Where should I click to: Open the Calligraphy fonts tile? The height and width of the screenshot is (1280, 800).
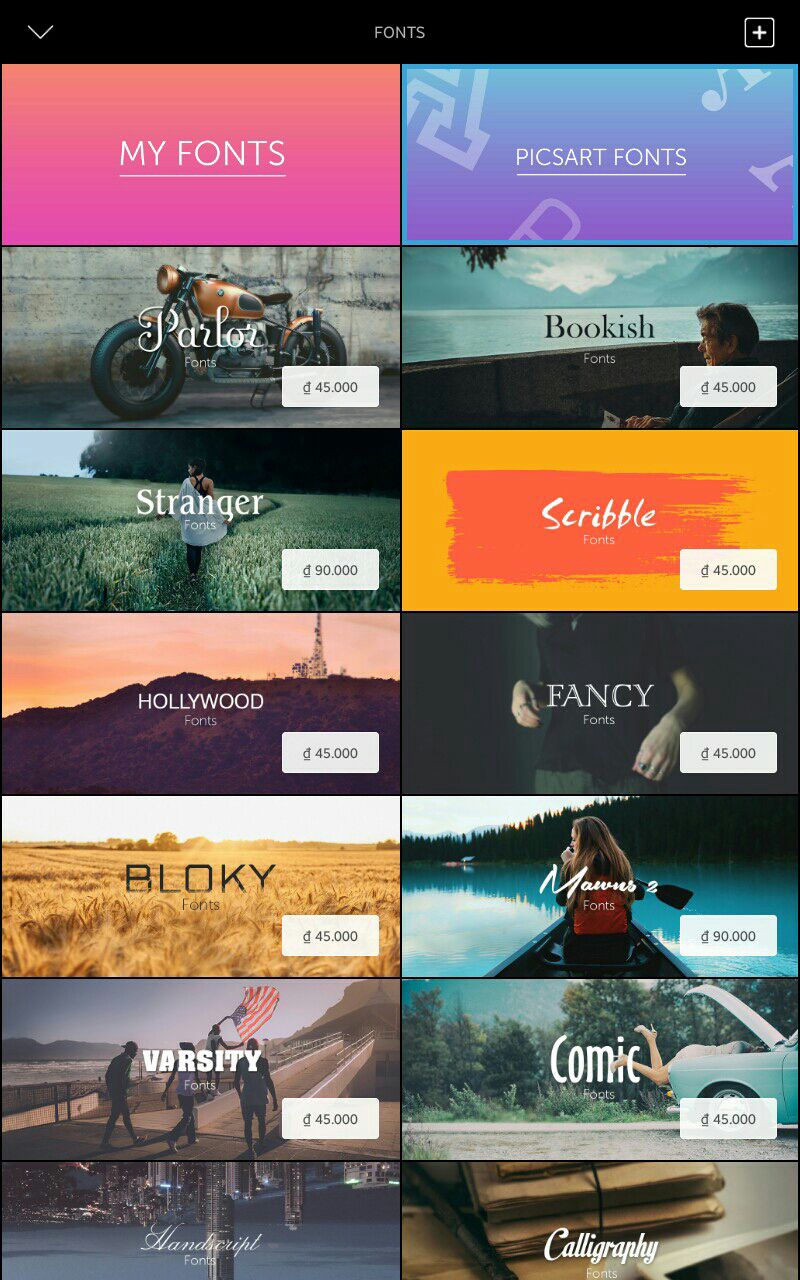point(600,1221)
